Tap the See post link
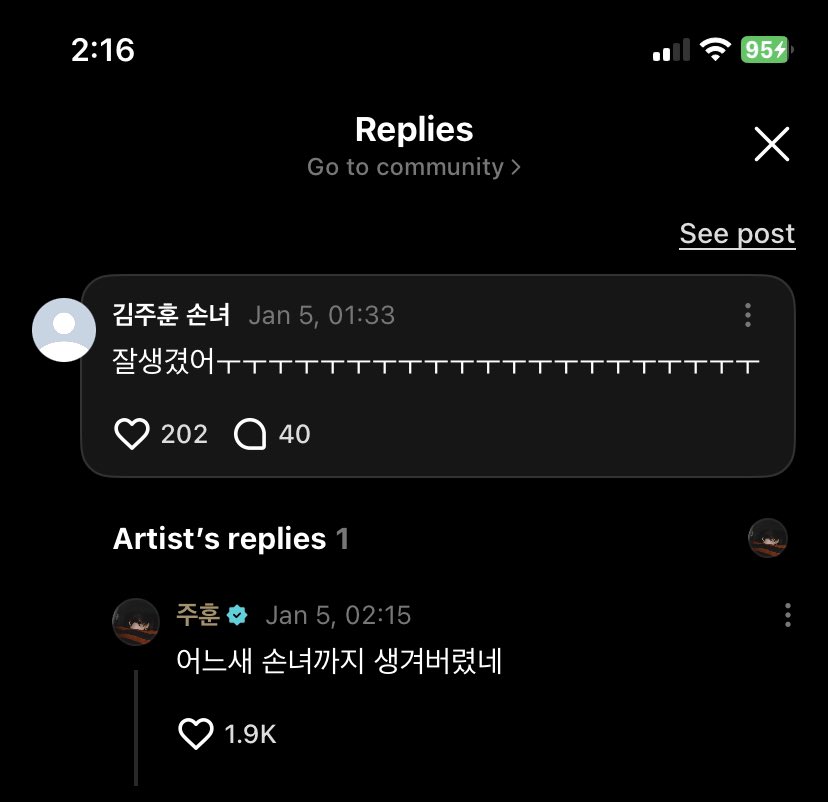828x802 pixels. point(737,234)
